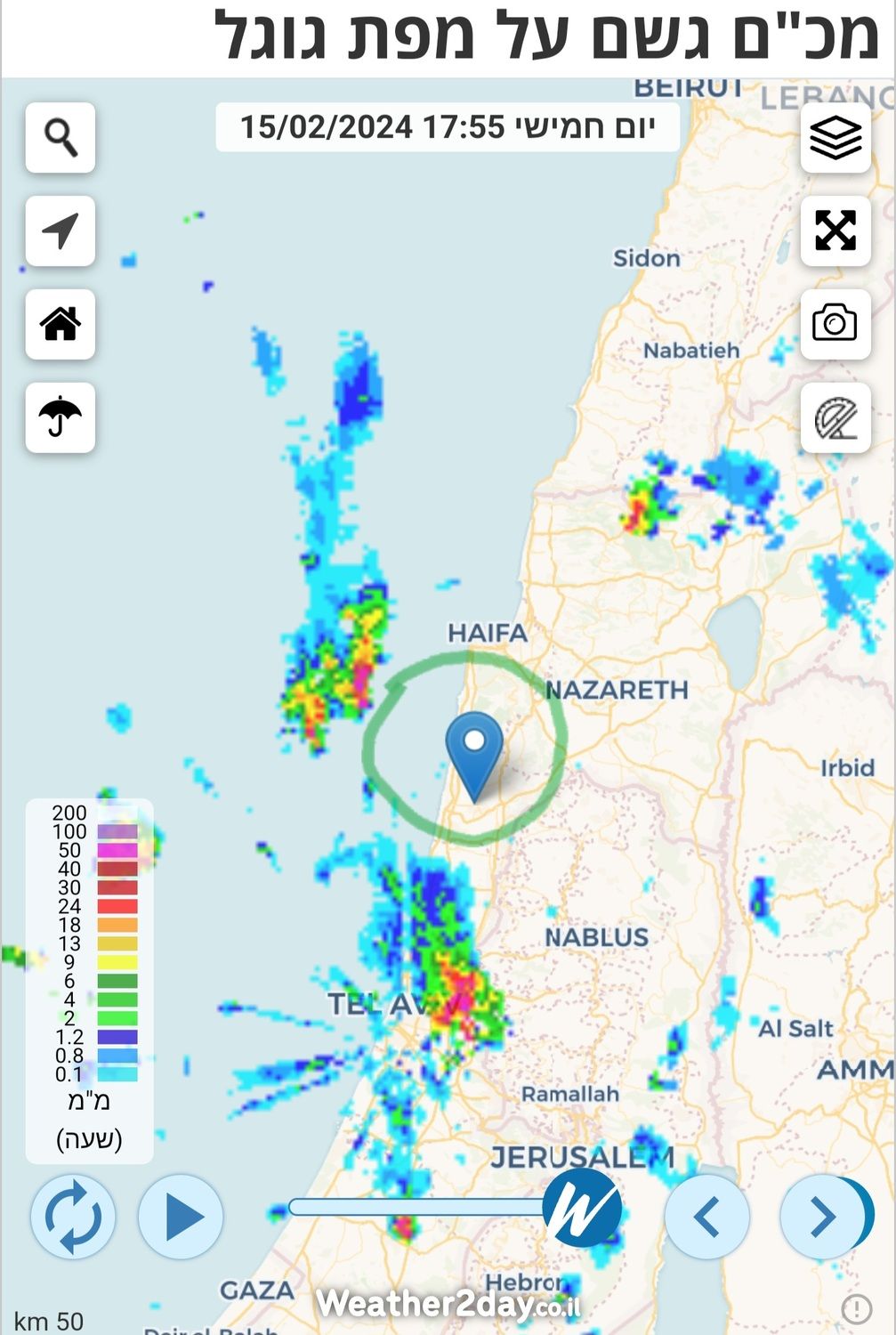Center map on my current location
The width and height of the screenshot is (896, 1335).
coord(61,231)
